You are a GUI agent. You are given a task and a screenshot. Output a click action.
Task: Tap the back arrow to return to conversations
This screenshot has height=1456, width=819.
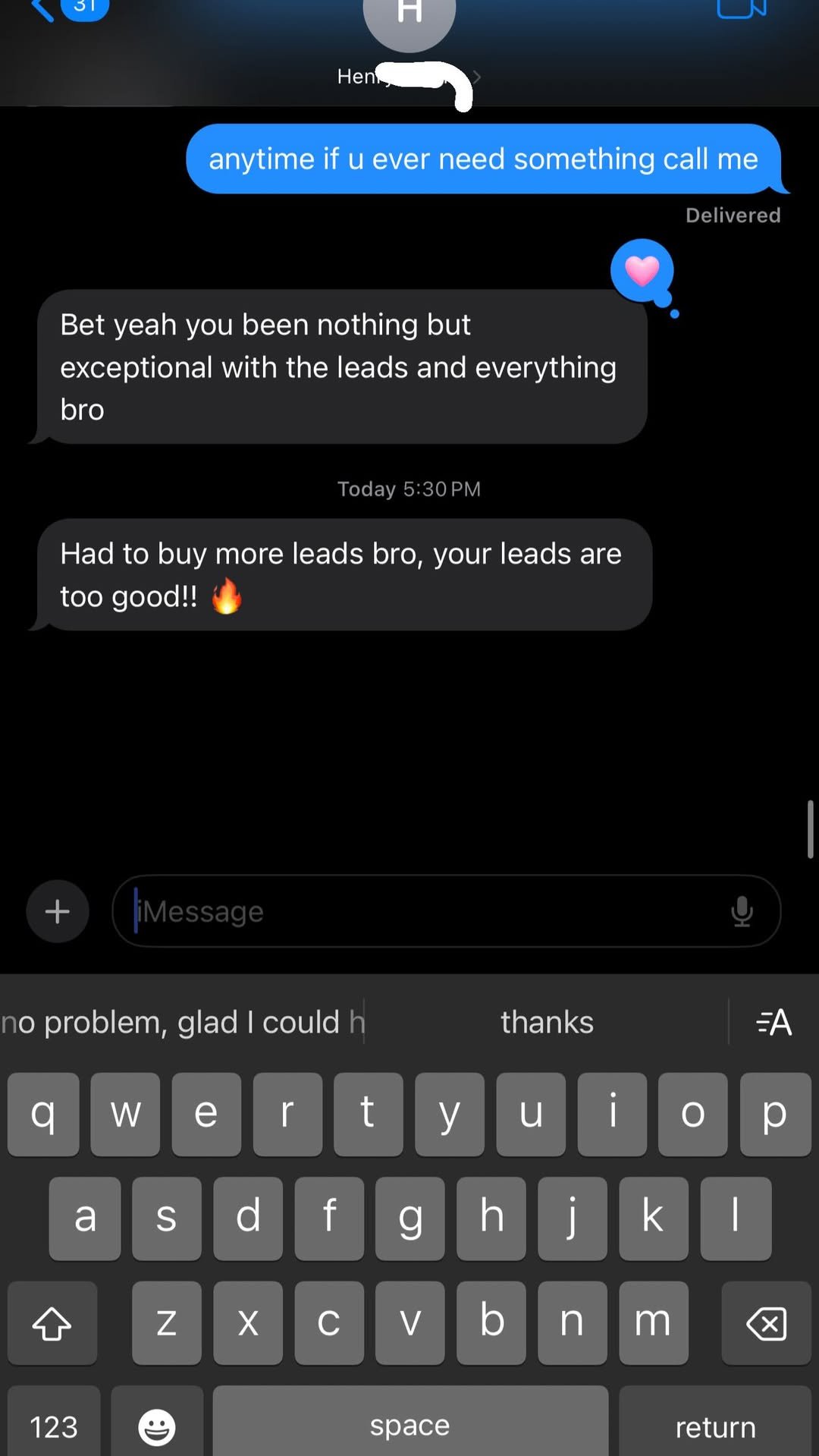coord(43,11)
